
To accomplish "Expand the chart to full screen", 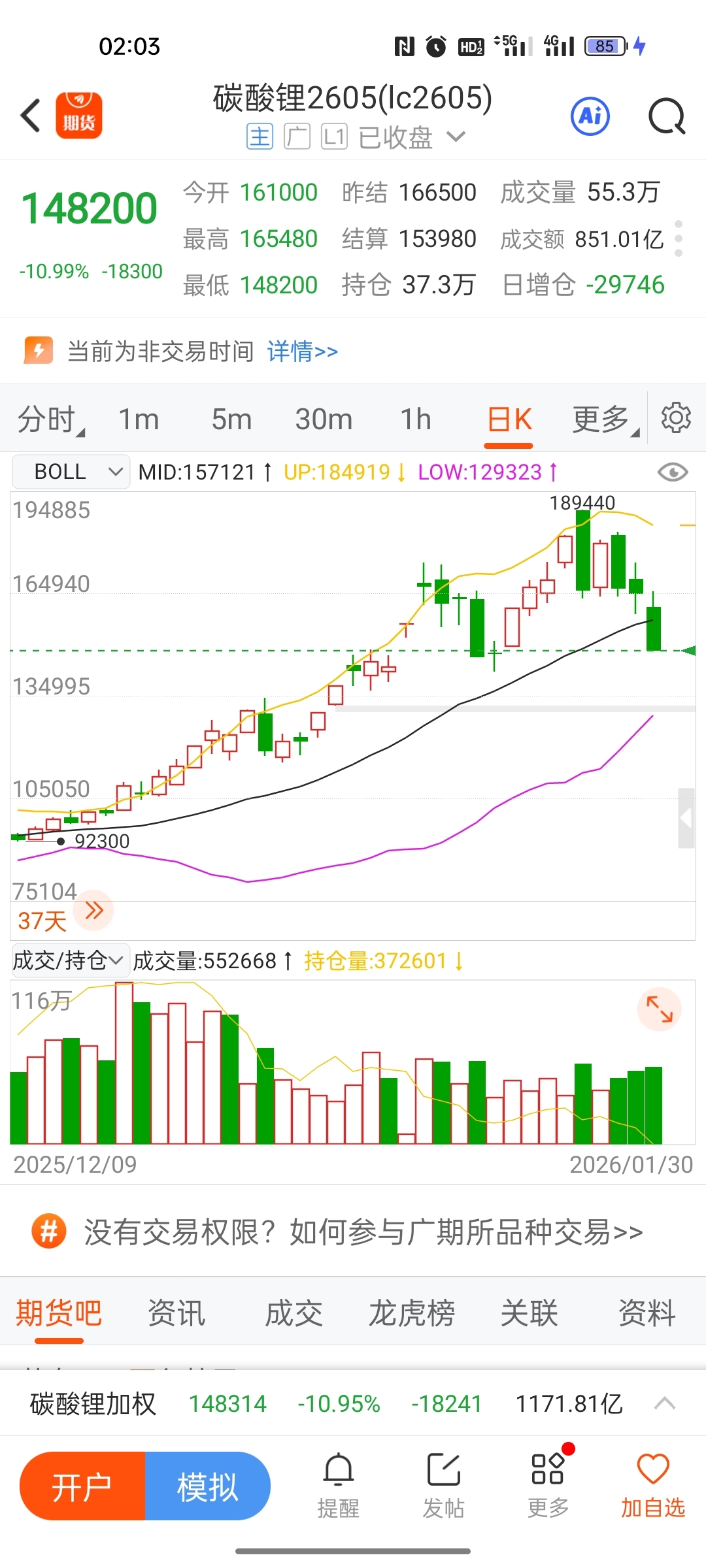I will tap(659, 1009).
